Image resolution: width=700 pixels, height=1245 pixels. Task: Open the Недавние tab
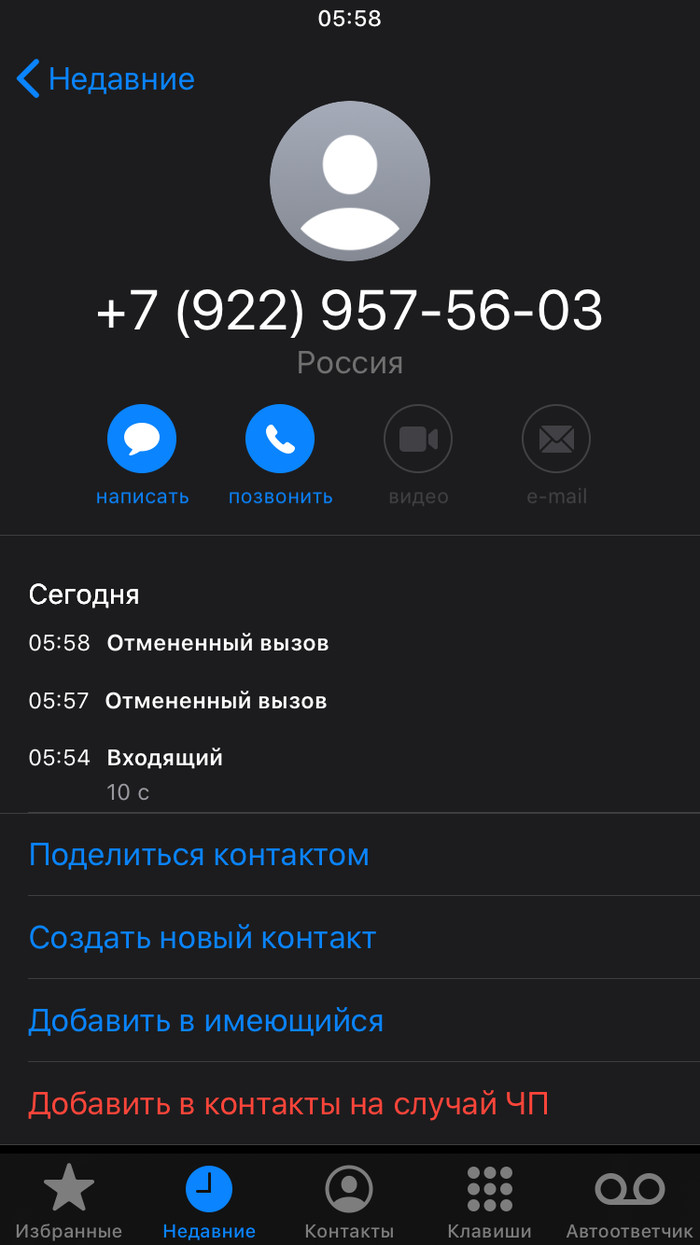209,1200
